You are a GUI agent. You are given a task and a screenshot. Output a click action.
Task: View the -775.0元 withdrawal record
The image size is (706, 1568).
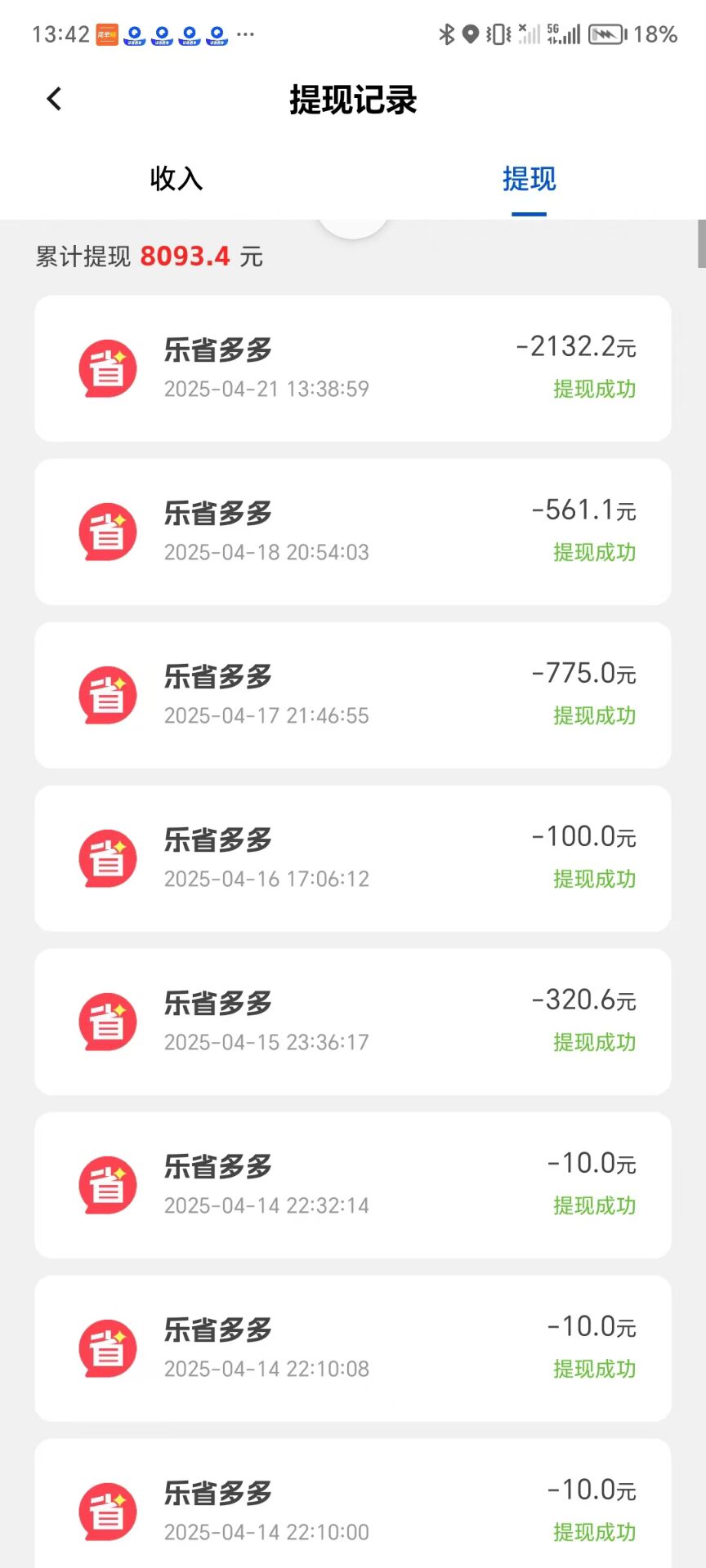click(x=353, y=695)
